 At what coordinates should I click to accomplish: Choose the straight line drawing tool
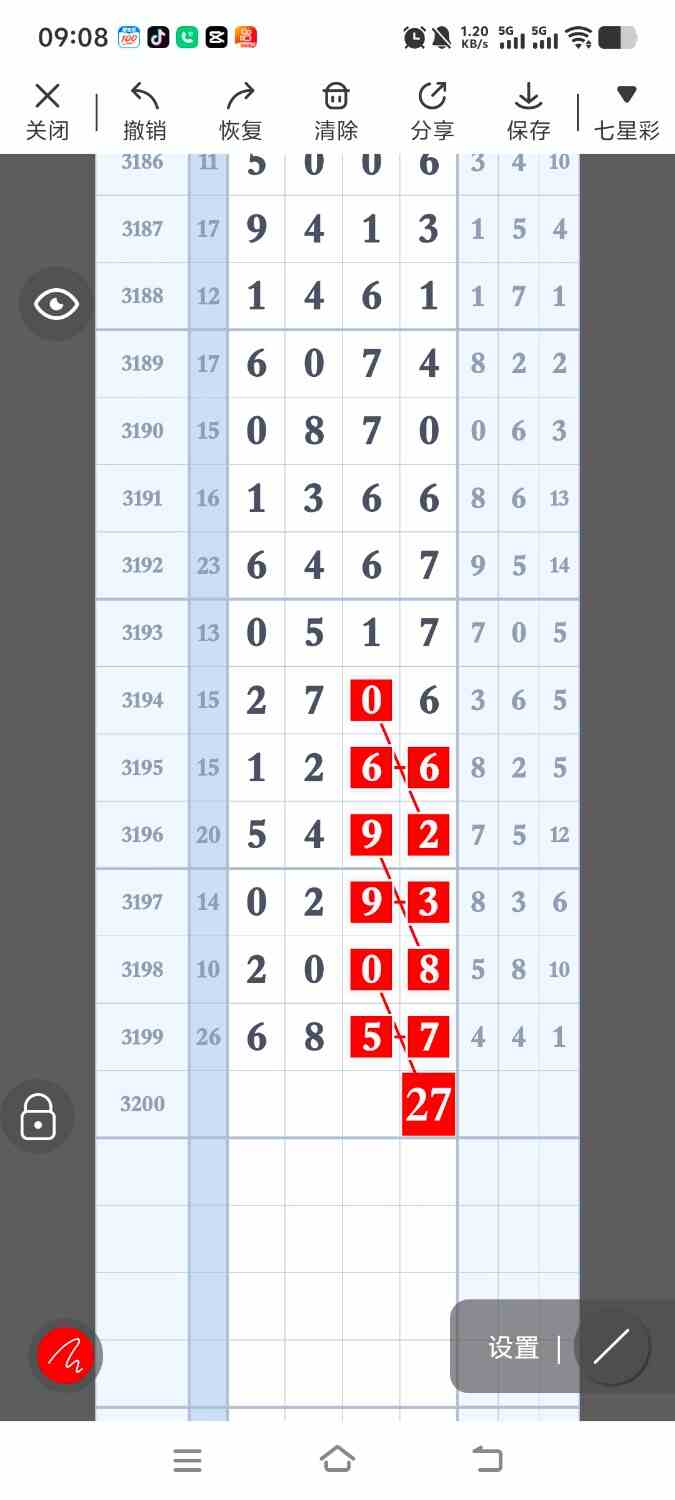pos(612,1347)
